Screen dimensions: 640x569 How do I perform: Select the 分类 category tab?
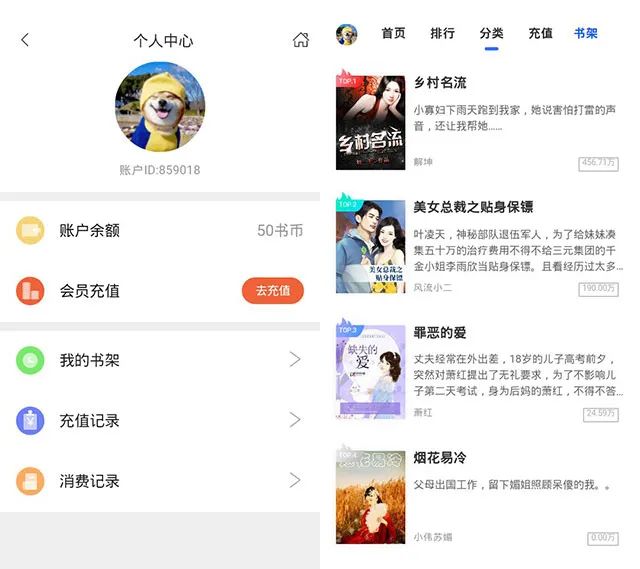[491, 33]
